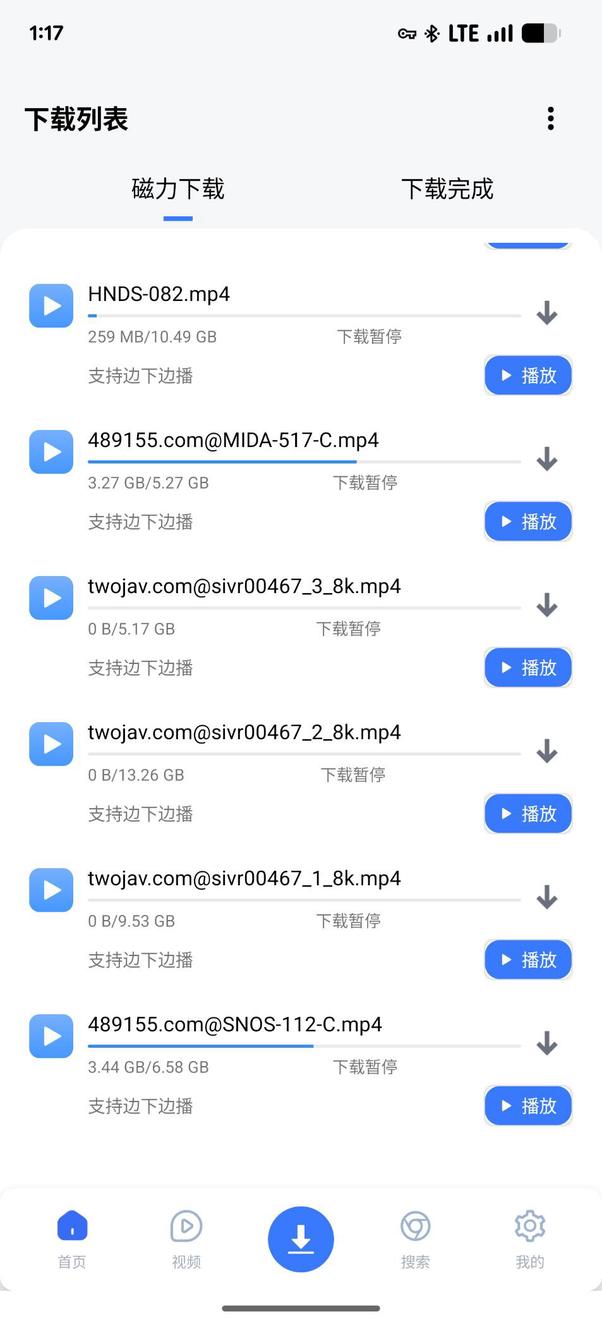Viewport: 602px width, 1326px height.
Task: Switch to the 搜索 tab
Action: click(415, 1238)
